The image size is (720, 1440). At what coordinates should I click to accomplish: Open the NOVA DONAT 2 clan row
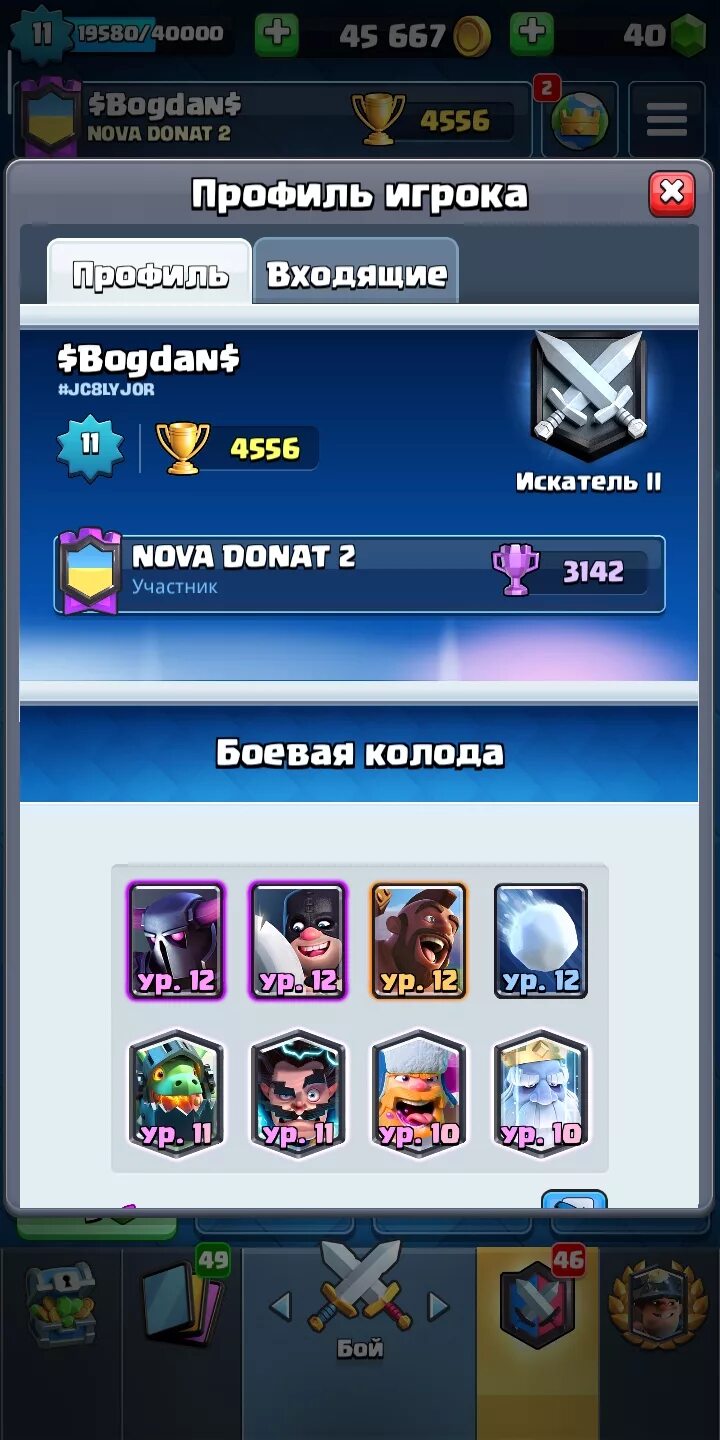(x=360, y=573)
